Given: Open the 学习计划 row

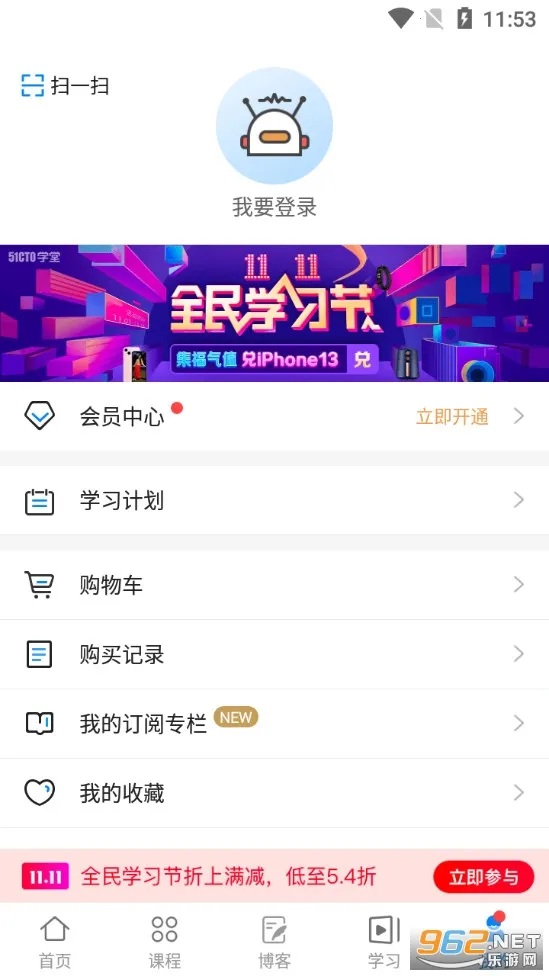Looking at the screenshot, I should pos(274,500).
